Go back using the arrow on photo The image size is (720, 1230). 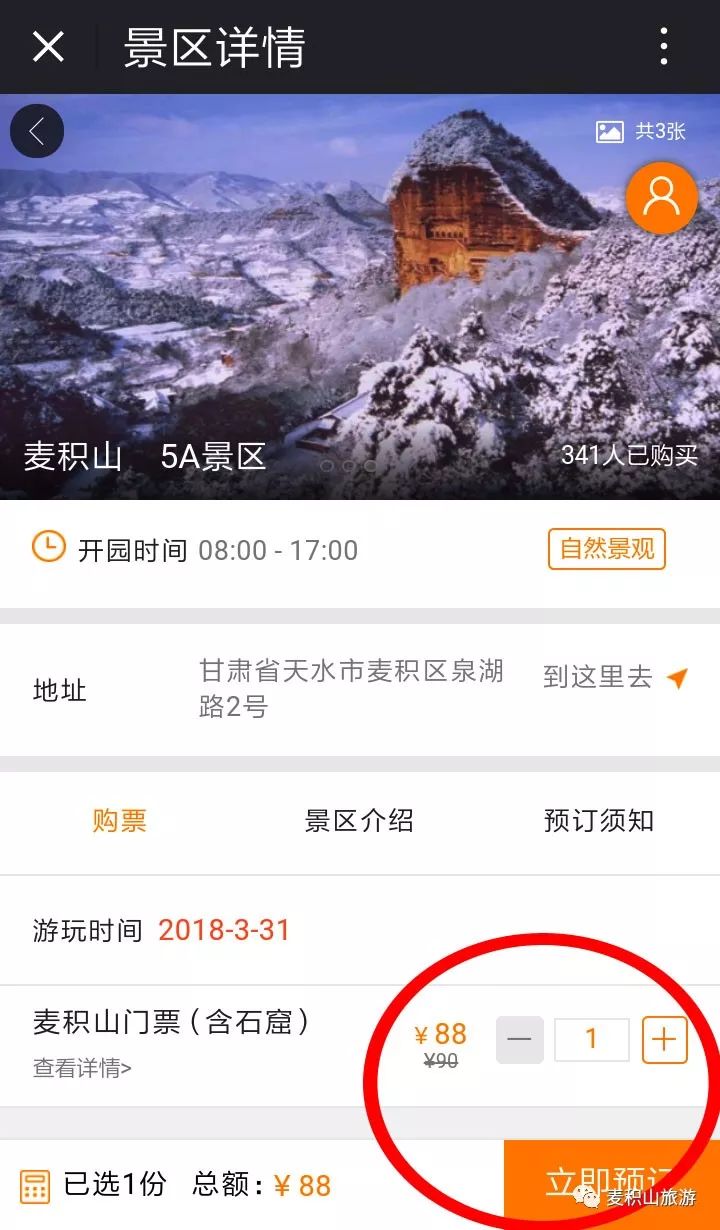click(37, 131)
